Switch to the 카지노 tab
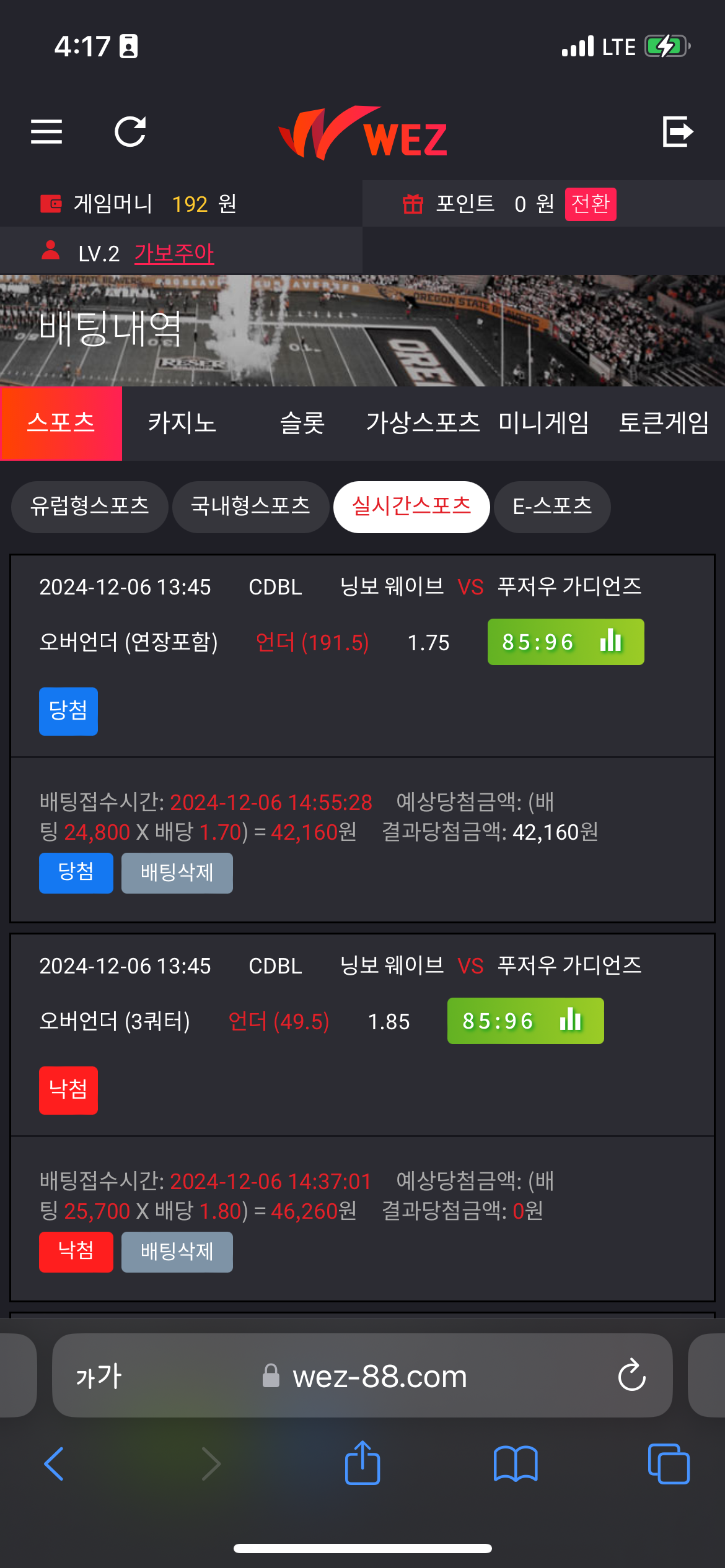725x1568 pixels. (182, 423)
